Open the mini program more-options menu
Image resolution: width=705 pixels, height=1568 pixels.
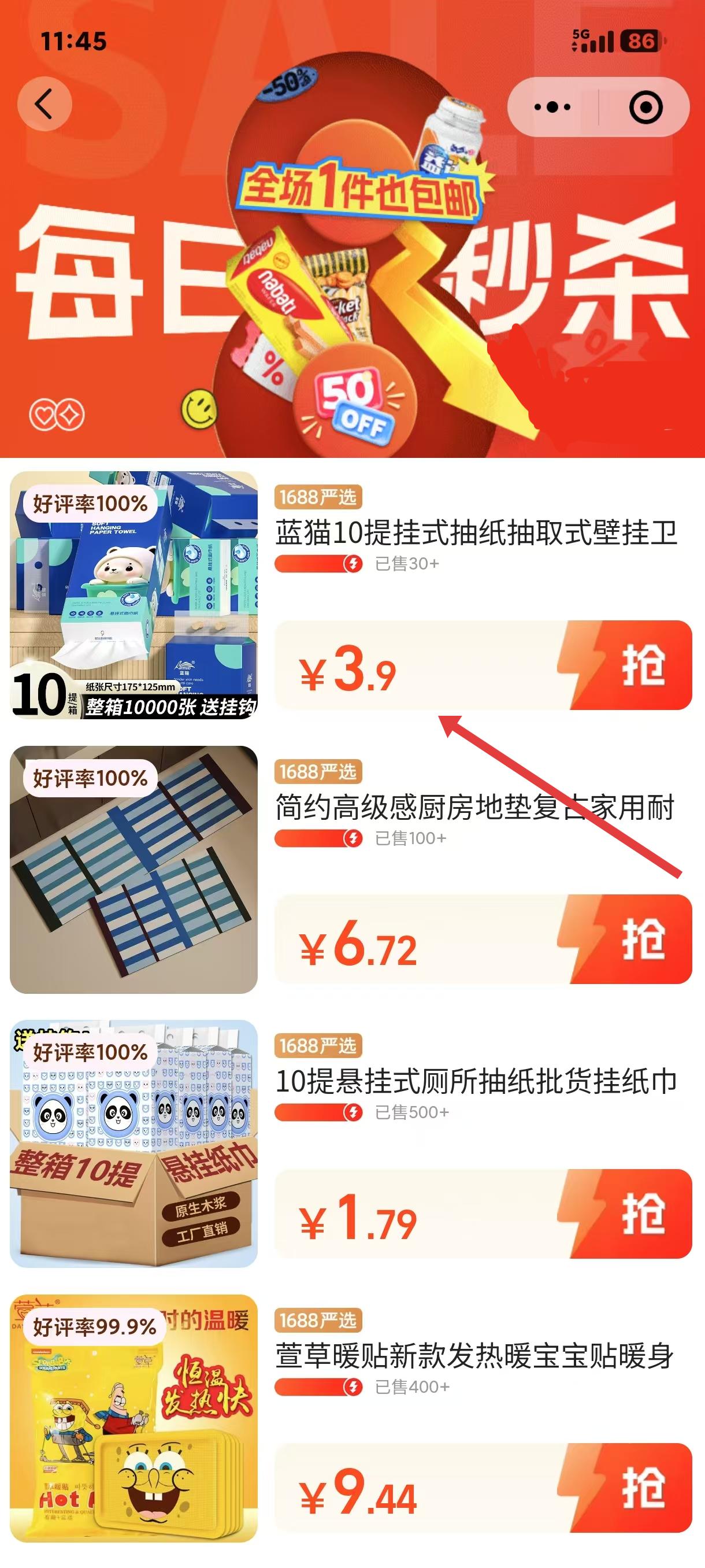[552, 107]
